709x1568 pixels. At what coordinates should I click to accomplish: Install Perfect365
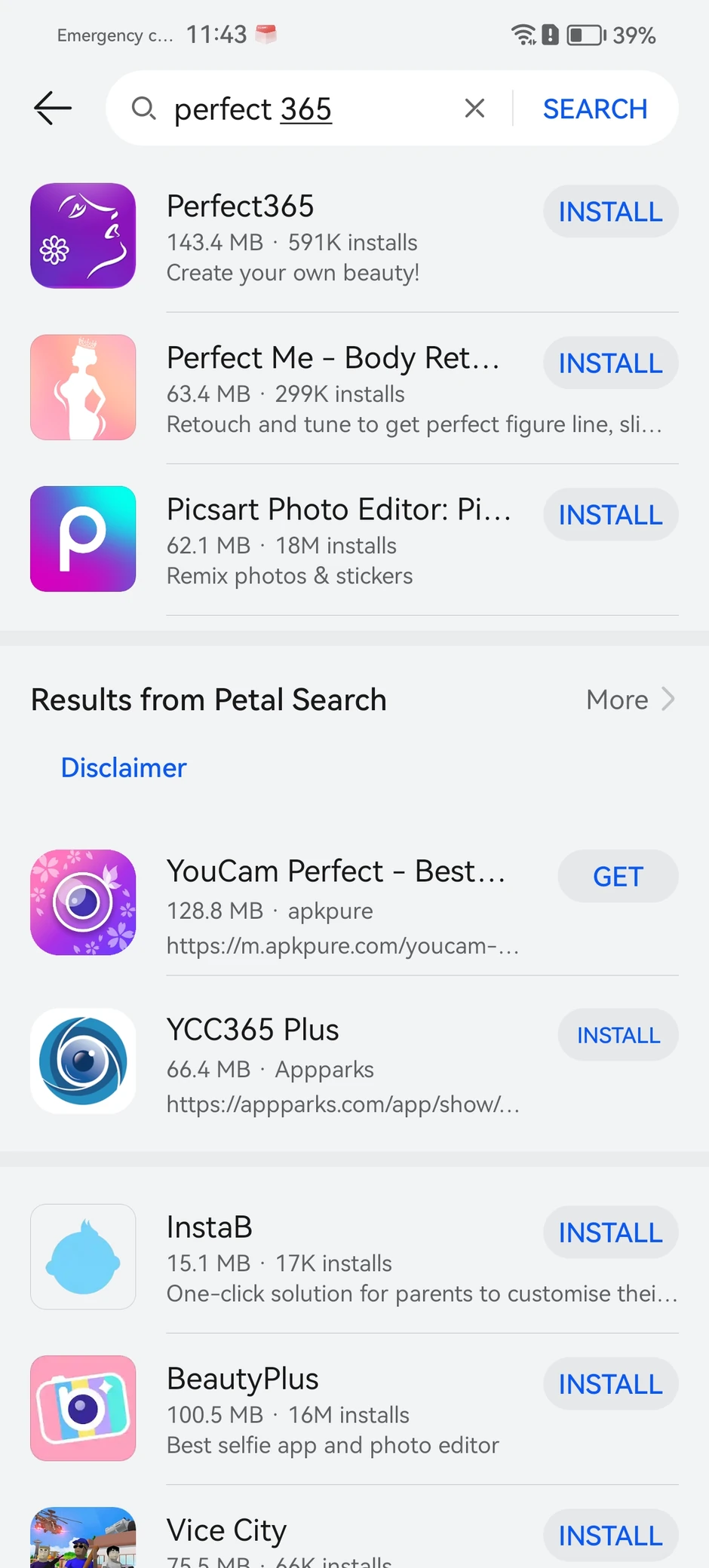[610, 212]
